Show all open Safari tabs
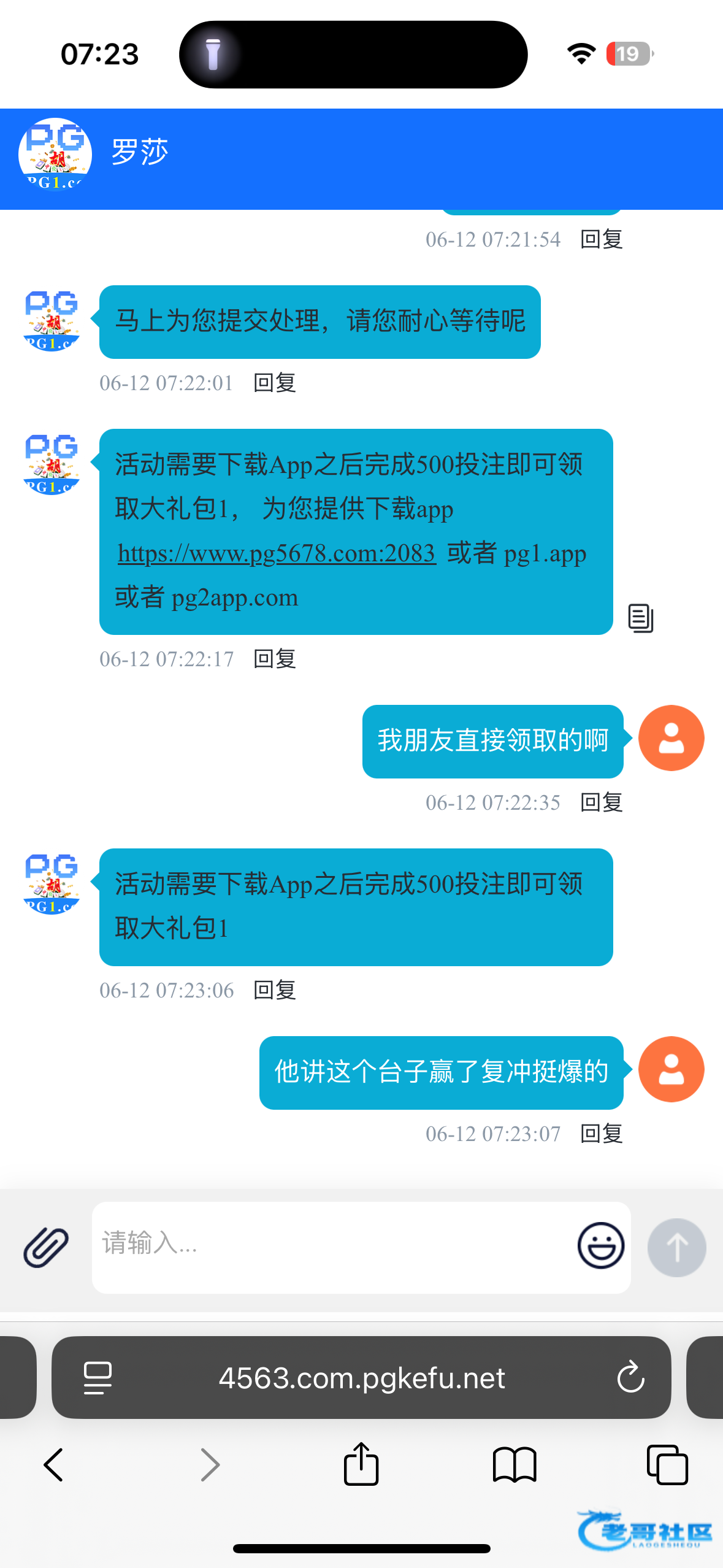 tap(667, 1465)
